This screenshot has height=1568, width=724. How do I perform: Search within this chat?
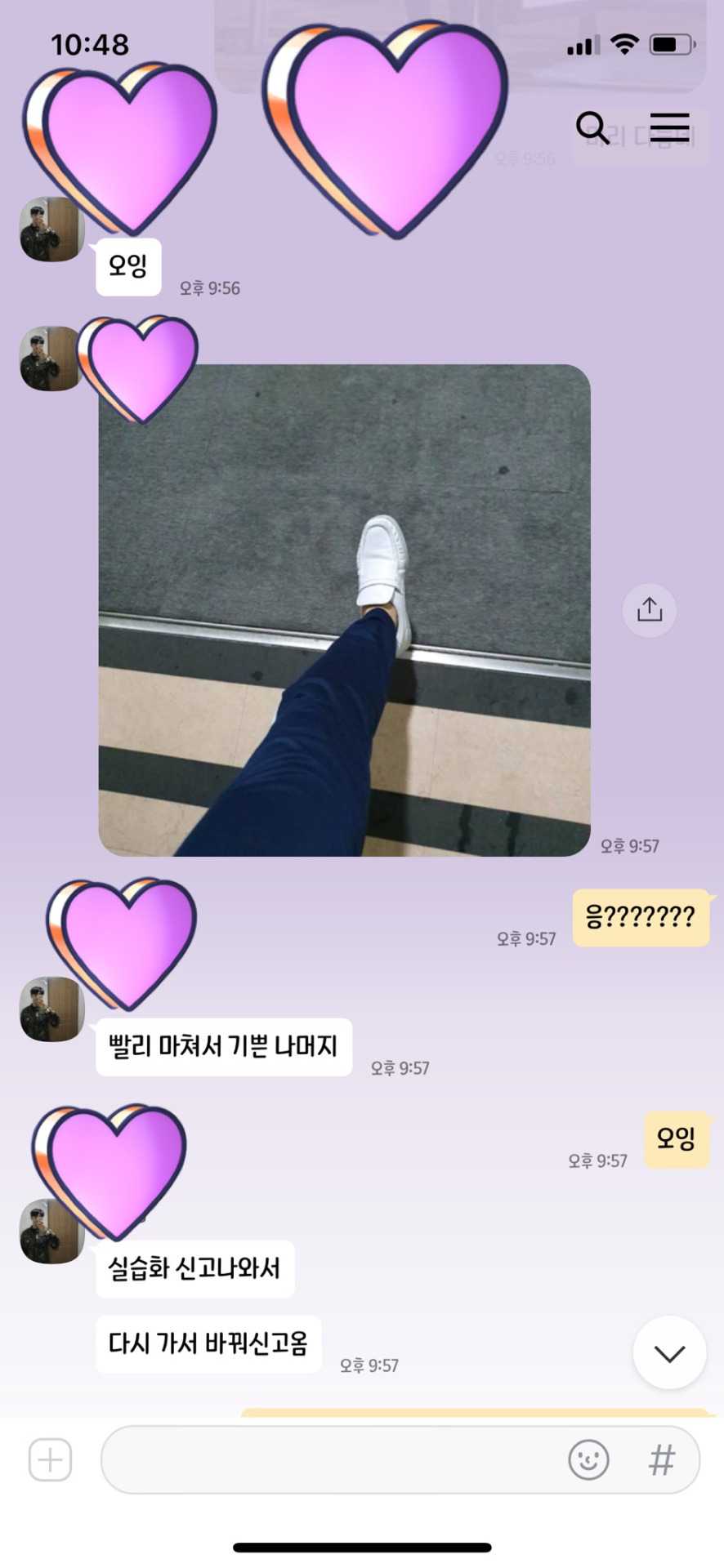click(x=592, y=127)
